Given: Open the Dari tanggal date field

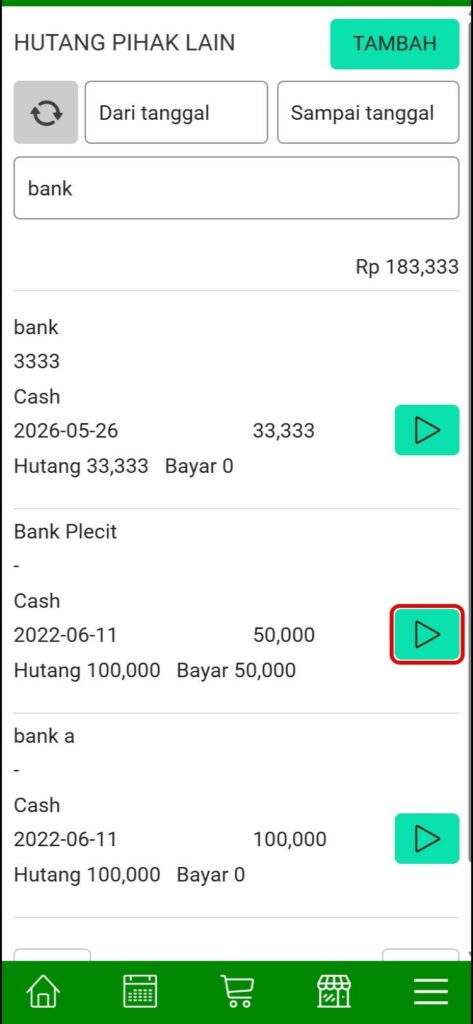Looking at the screenshot, I should tap(176, 112).
